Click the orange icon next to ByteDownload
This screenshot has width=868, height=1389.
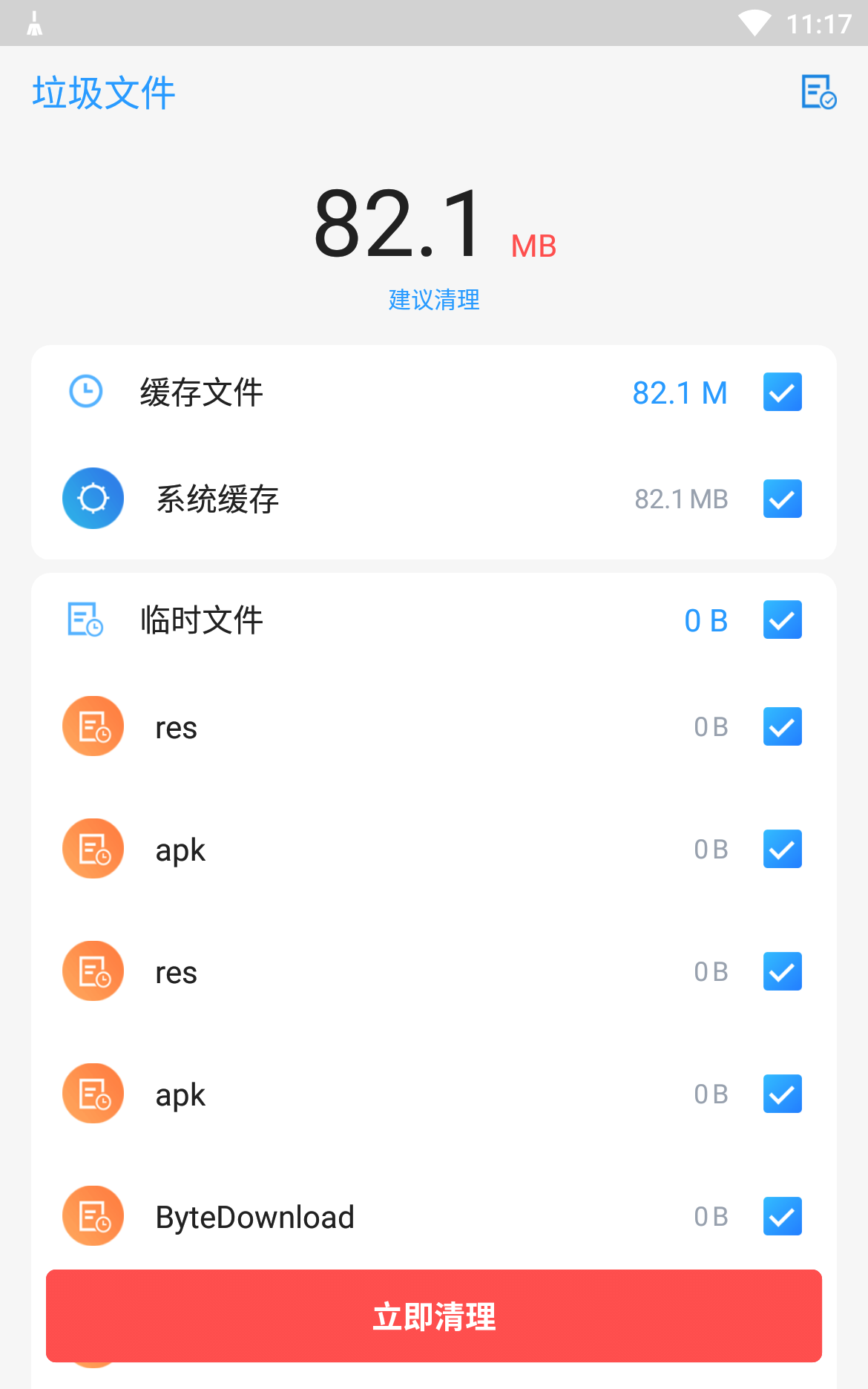(93, 1216)
